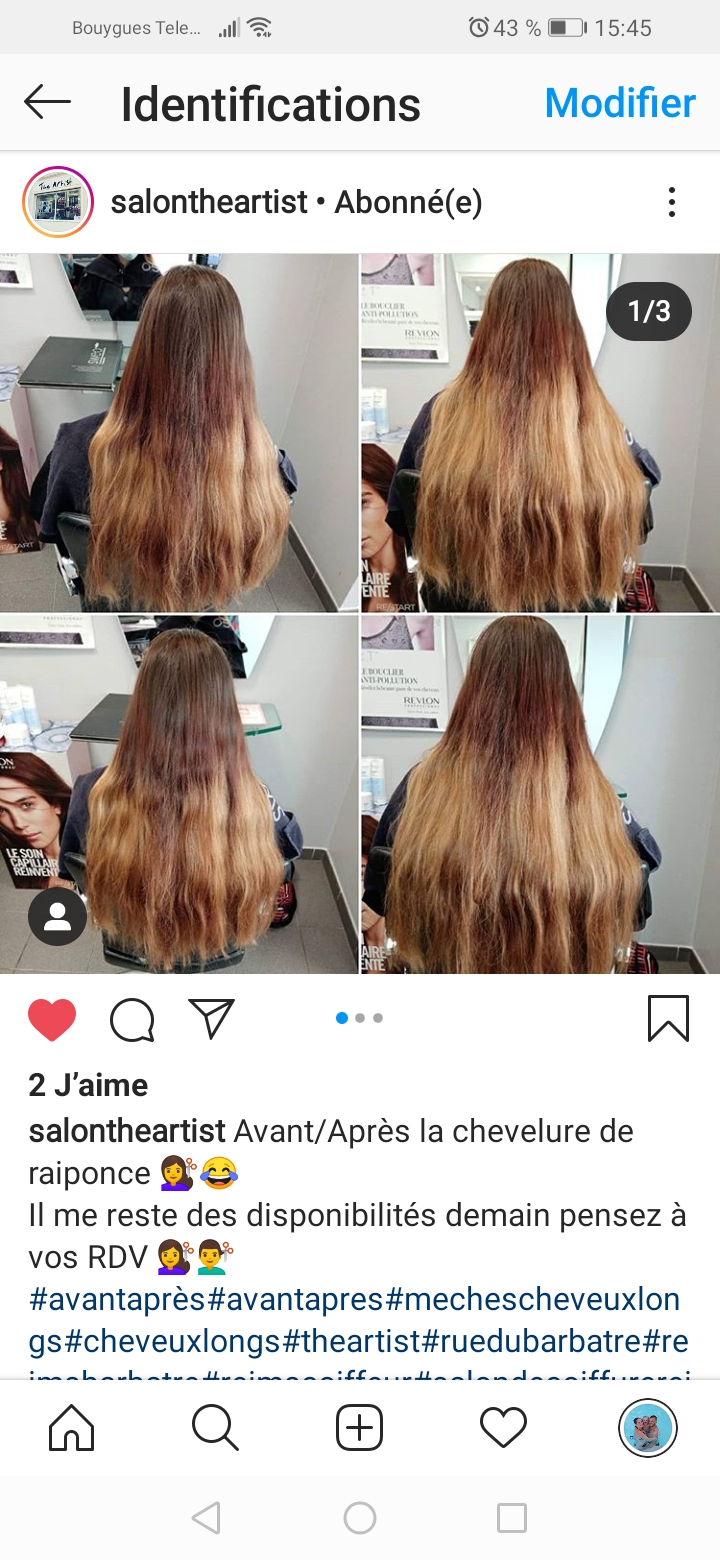Open the #avantaprès hashtag
Image resolution: width=720 pixels, height=1560 pixels.
point(118,1300)
